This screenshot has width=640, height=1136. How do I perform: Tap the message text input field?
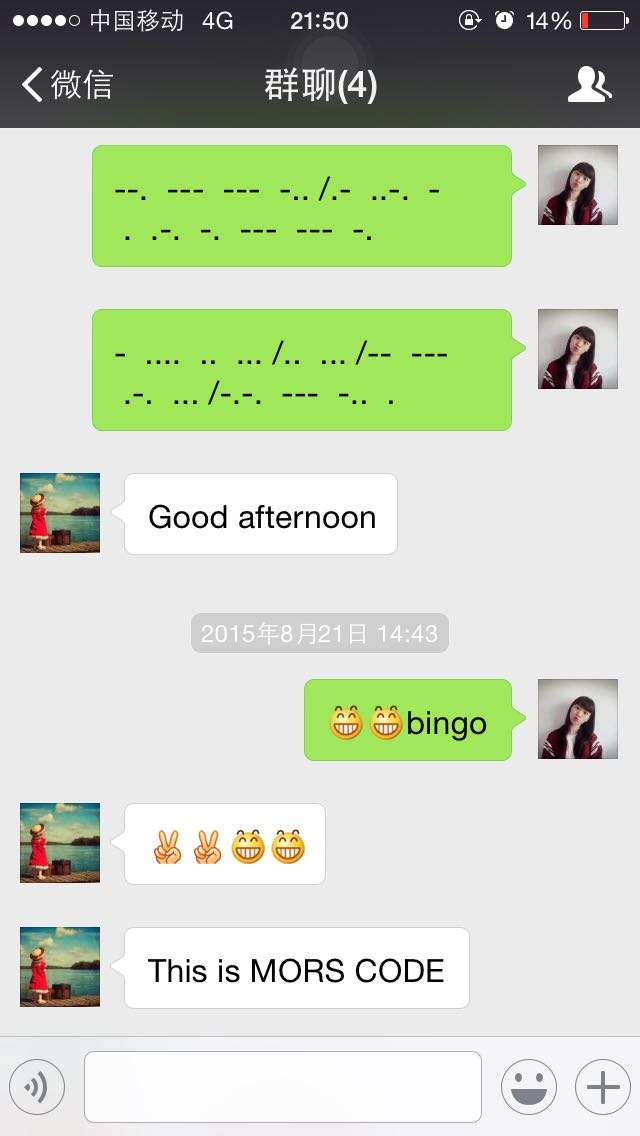point(282,1087)
